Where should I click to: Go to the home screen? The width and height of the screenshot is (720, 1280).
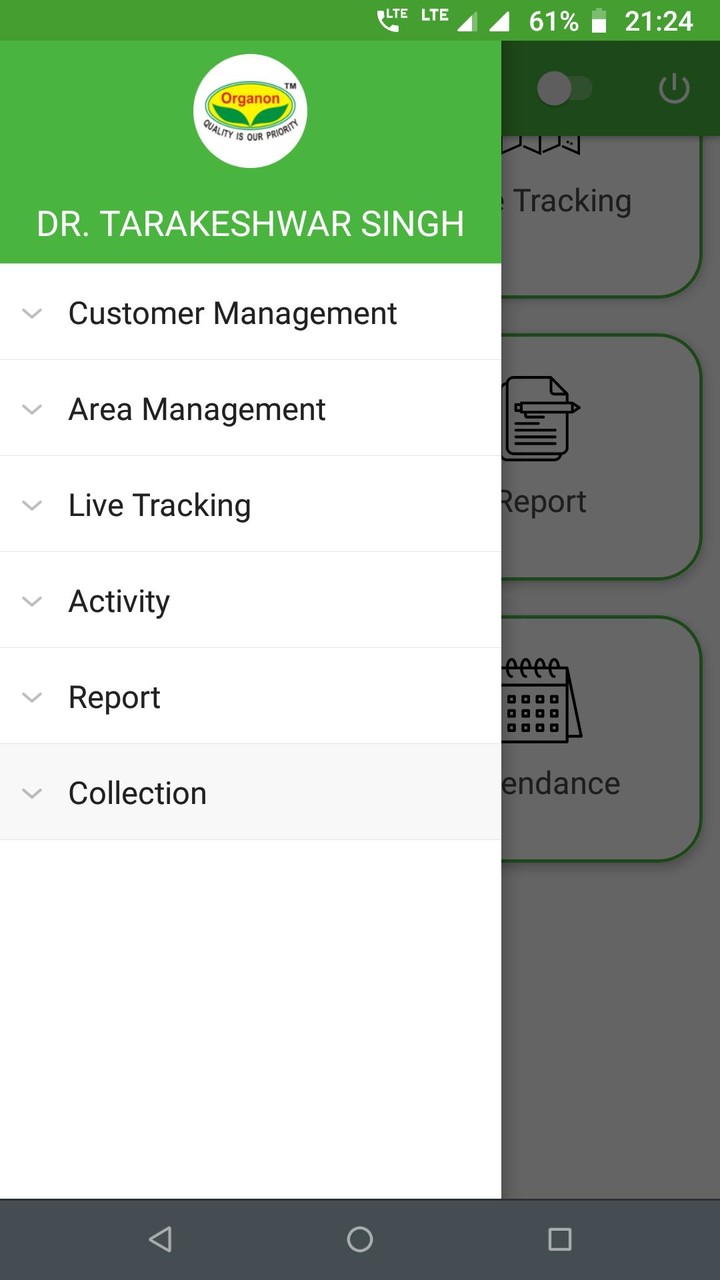pyautogui.click(x=360, y=1240)
